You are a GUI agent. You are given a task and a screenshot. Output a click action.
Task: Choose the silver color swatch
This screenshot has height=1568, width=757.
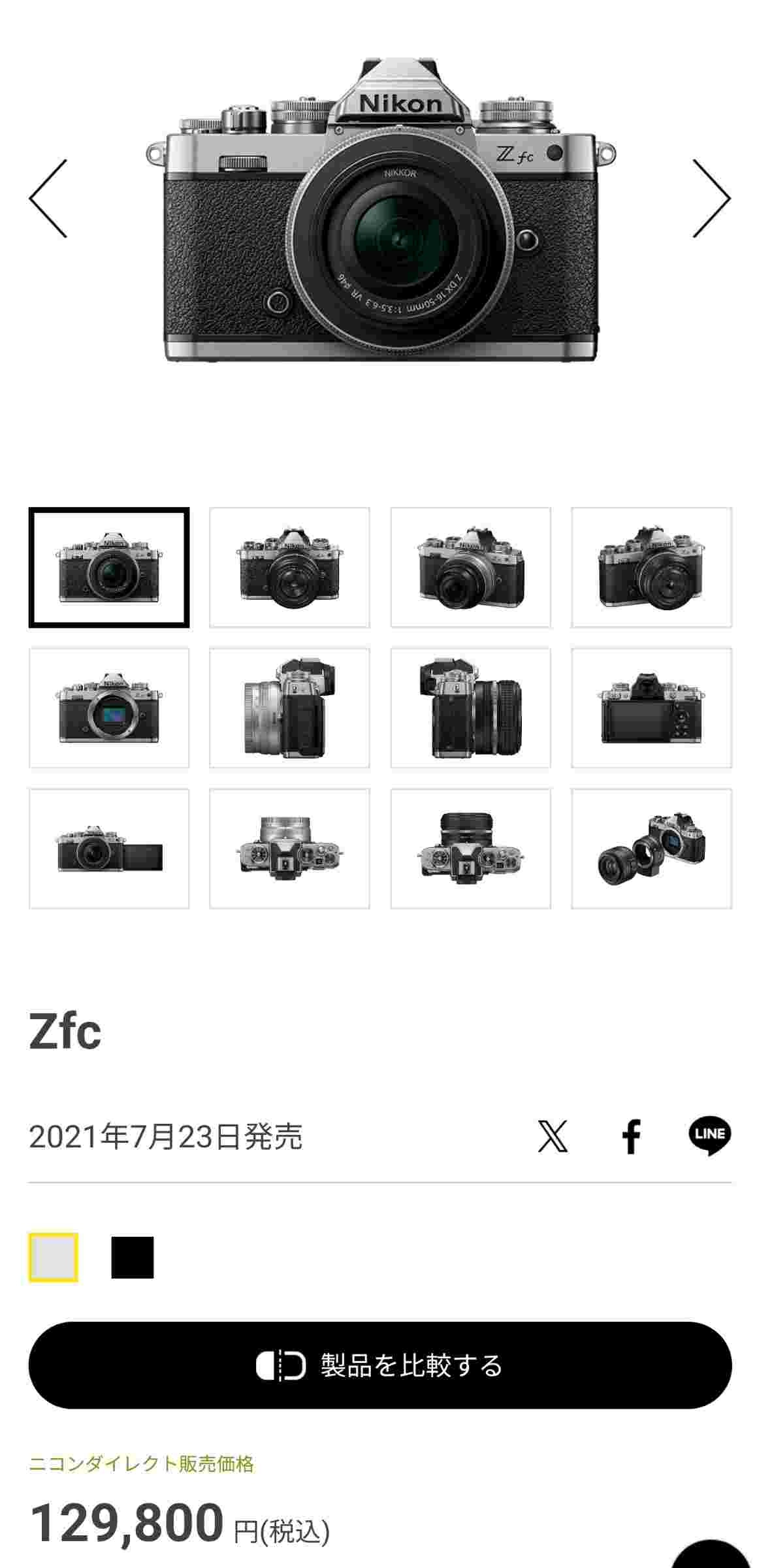54,1257
